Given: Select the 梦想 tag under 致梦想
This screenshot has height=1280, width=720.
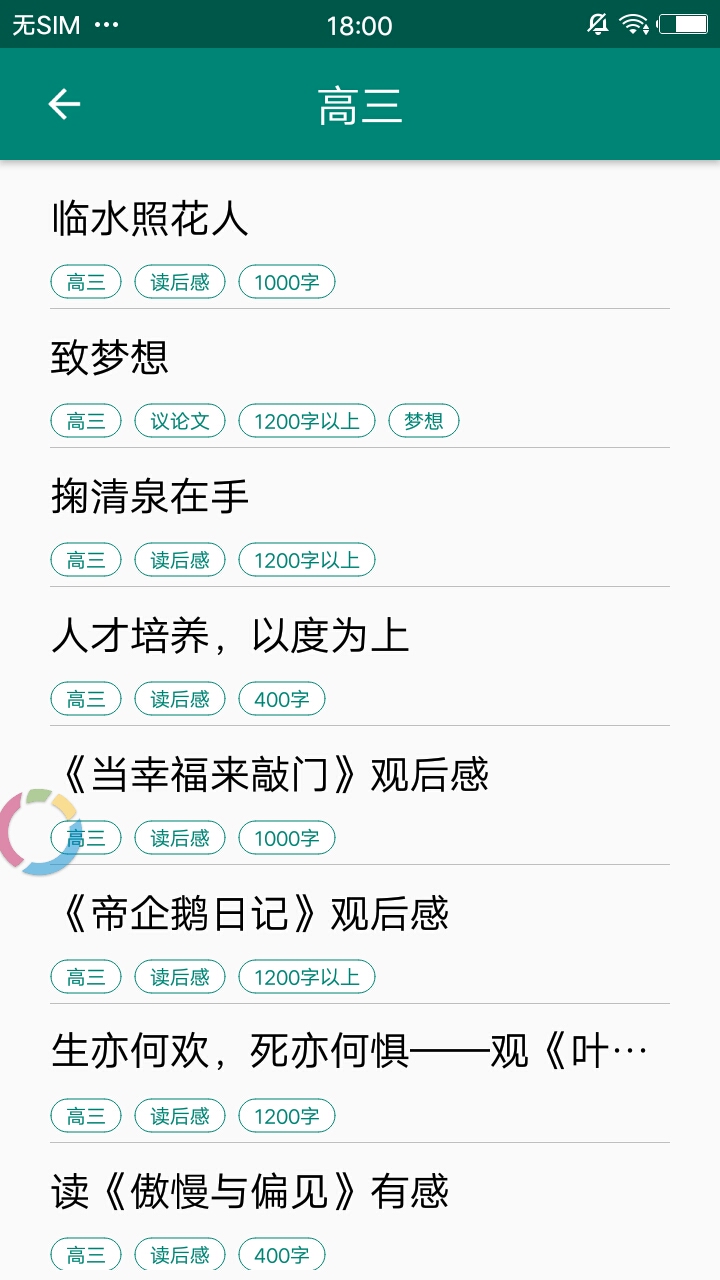Looking at the screenshot, I should click(x=423, y=421).
